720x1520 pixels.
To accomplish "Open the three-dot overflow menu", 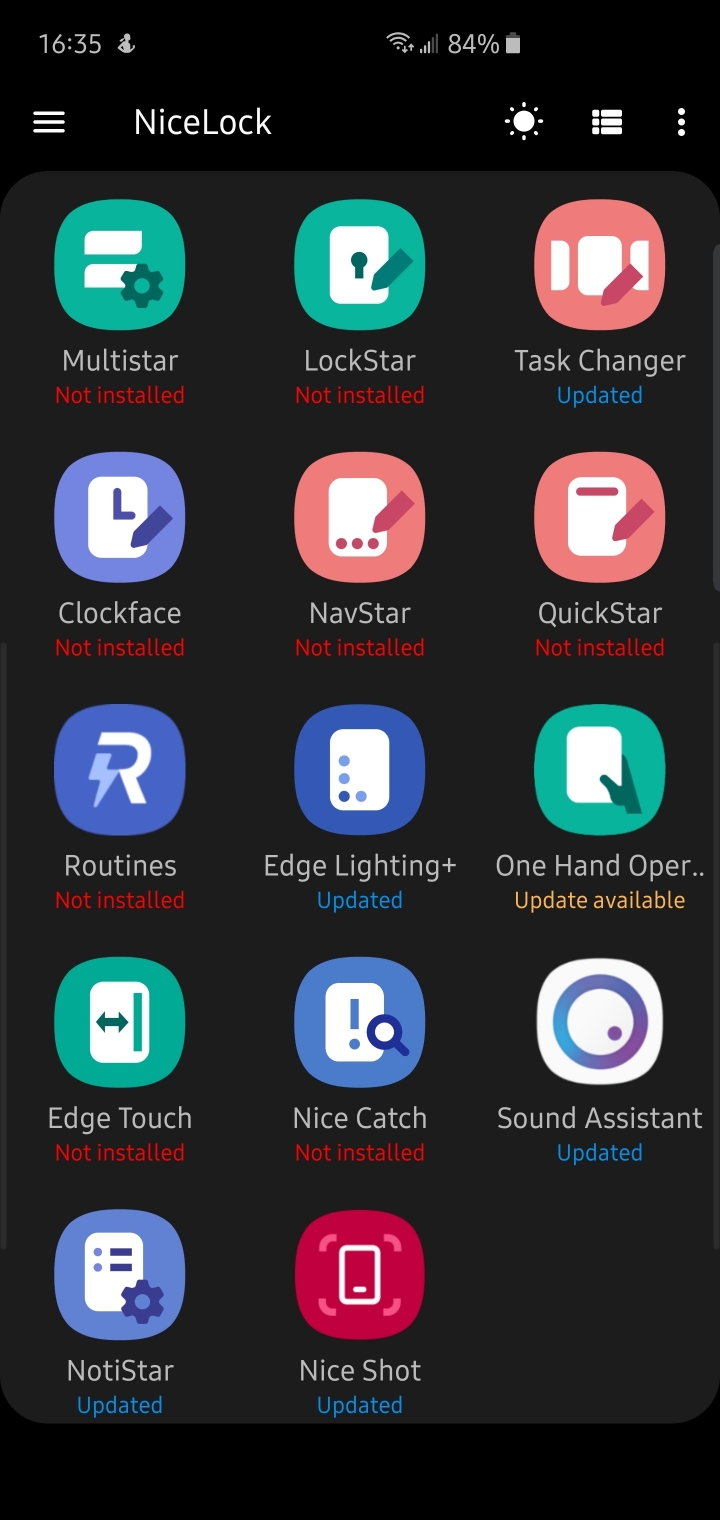I will [681, 122].
